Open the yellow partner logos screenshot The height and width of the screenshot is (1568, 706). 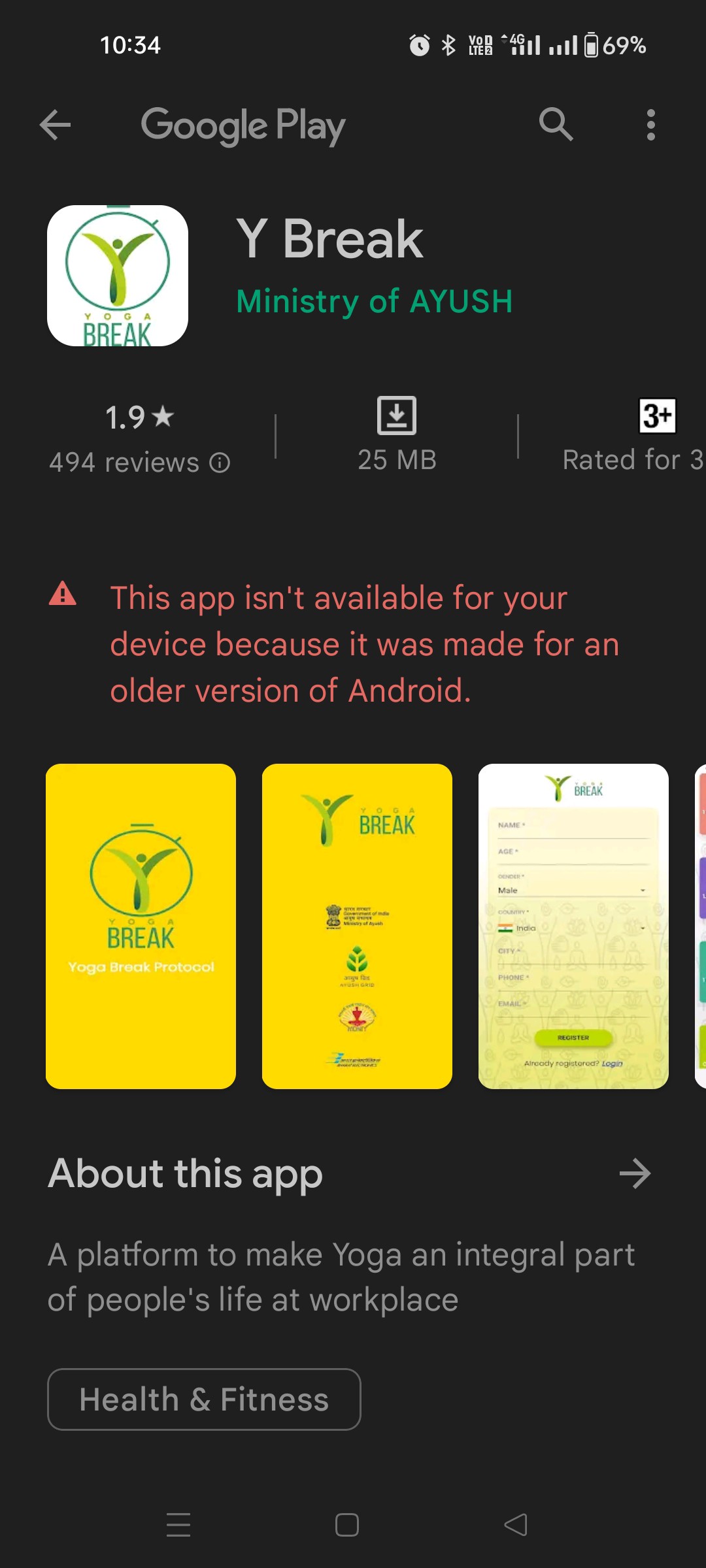357,926
